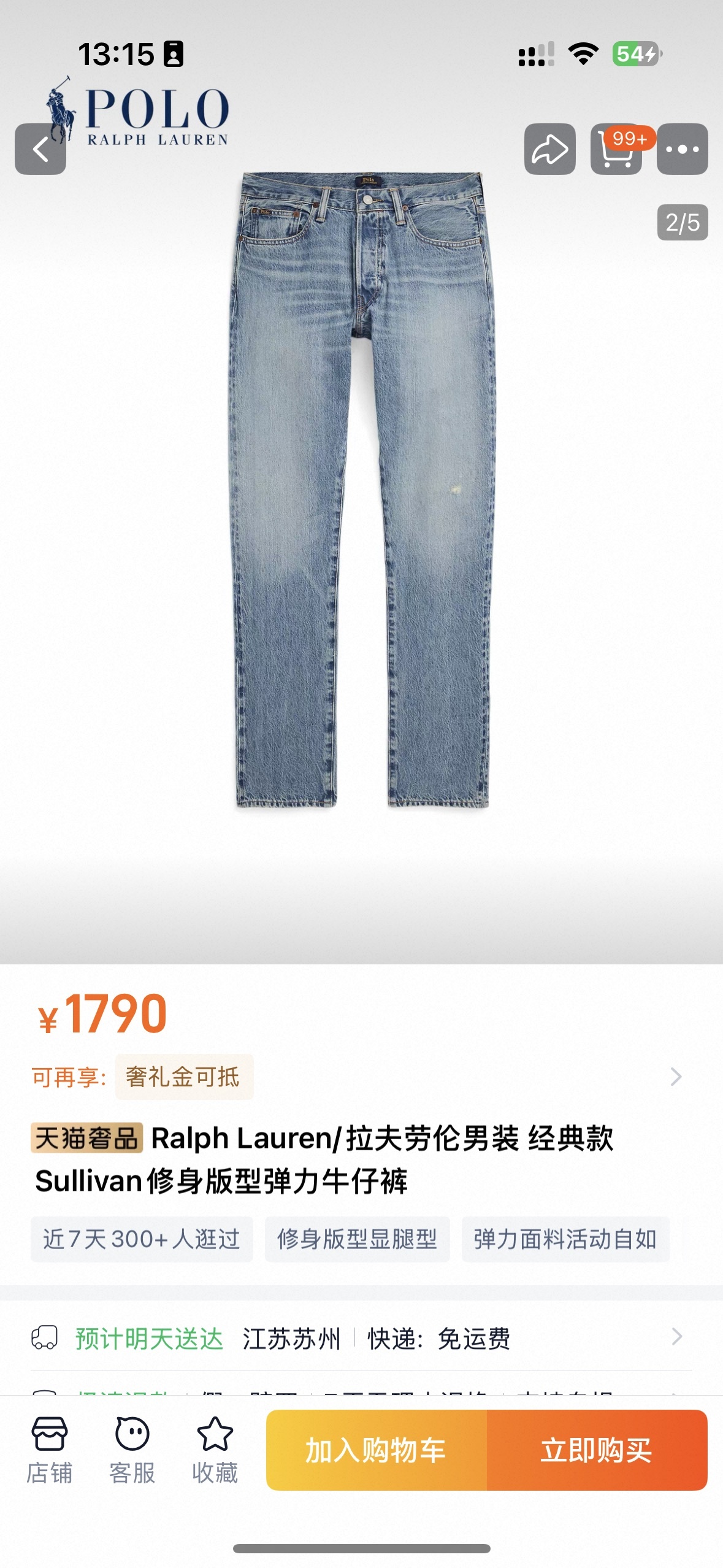Select the 修身版型显腿型 tag

357,1239
